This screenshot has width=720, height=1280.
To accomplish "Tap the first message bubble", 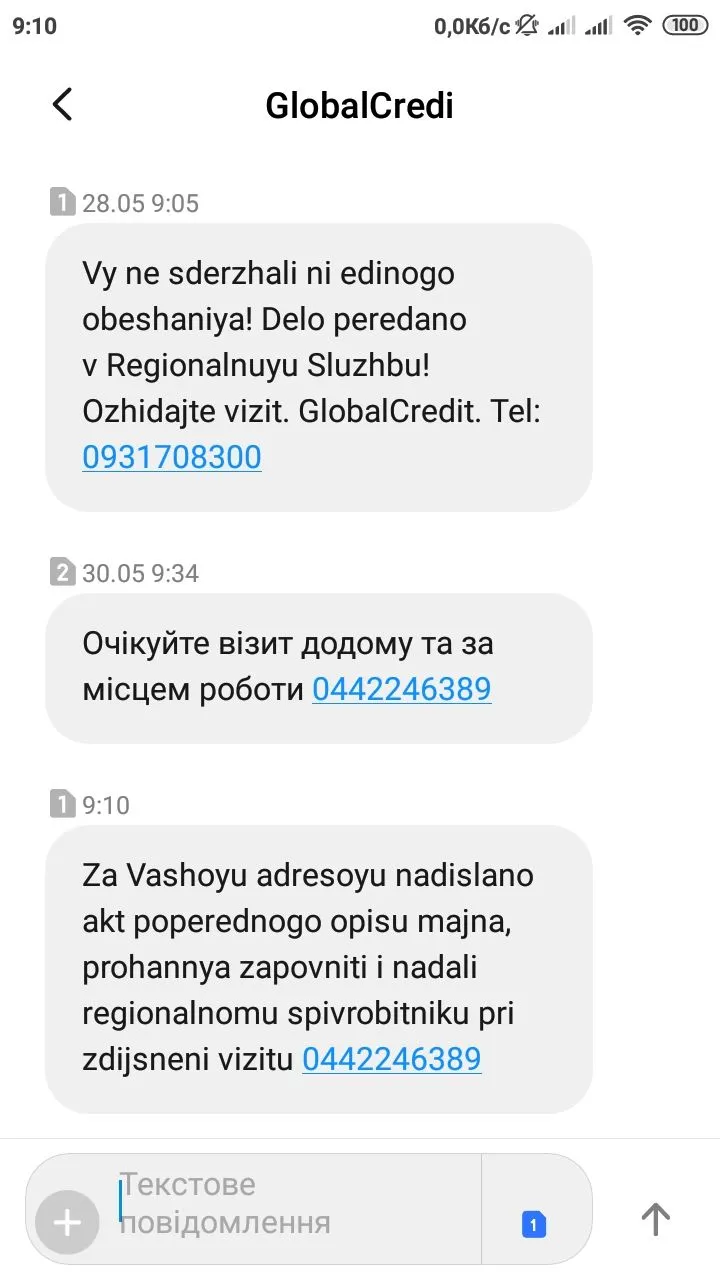I will pos(318,365).
